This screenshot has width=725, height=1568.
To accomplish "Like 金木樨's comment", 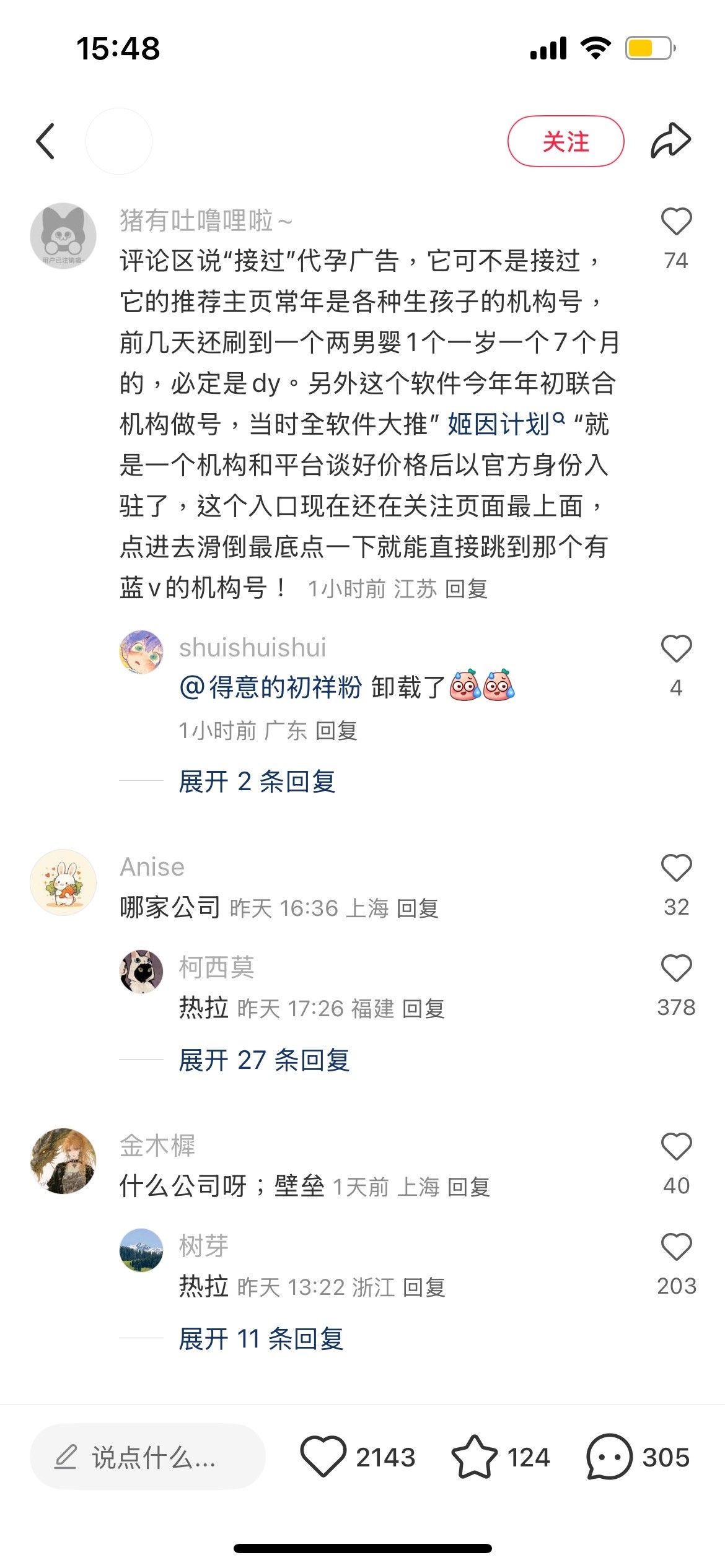I will point(676,1147).
